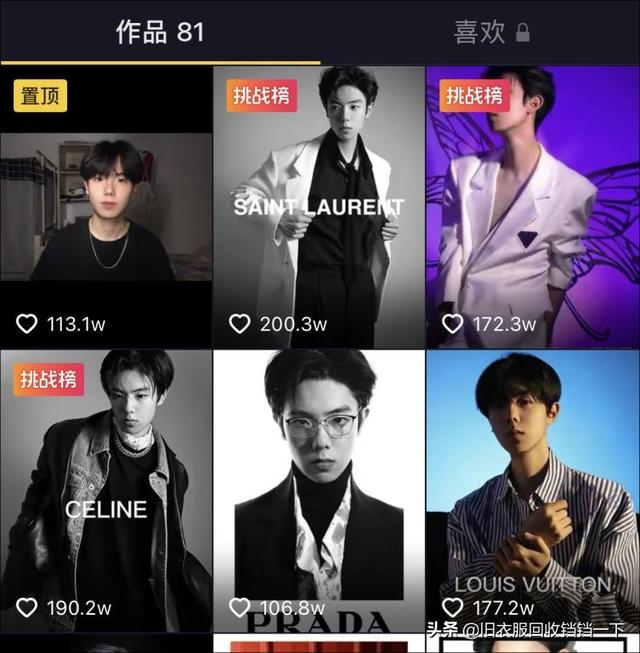The image size is (640, 653).
Task: Play the SAINT LAURENT video
Action: (318, 205)
